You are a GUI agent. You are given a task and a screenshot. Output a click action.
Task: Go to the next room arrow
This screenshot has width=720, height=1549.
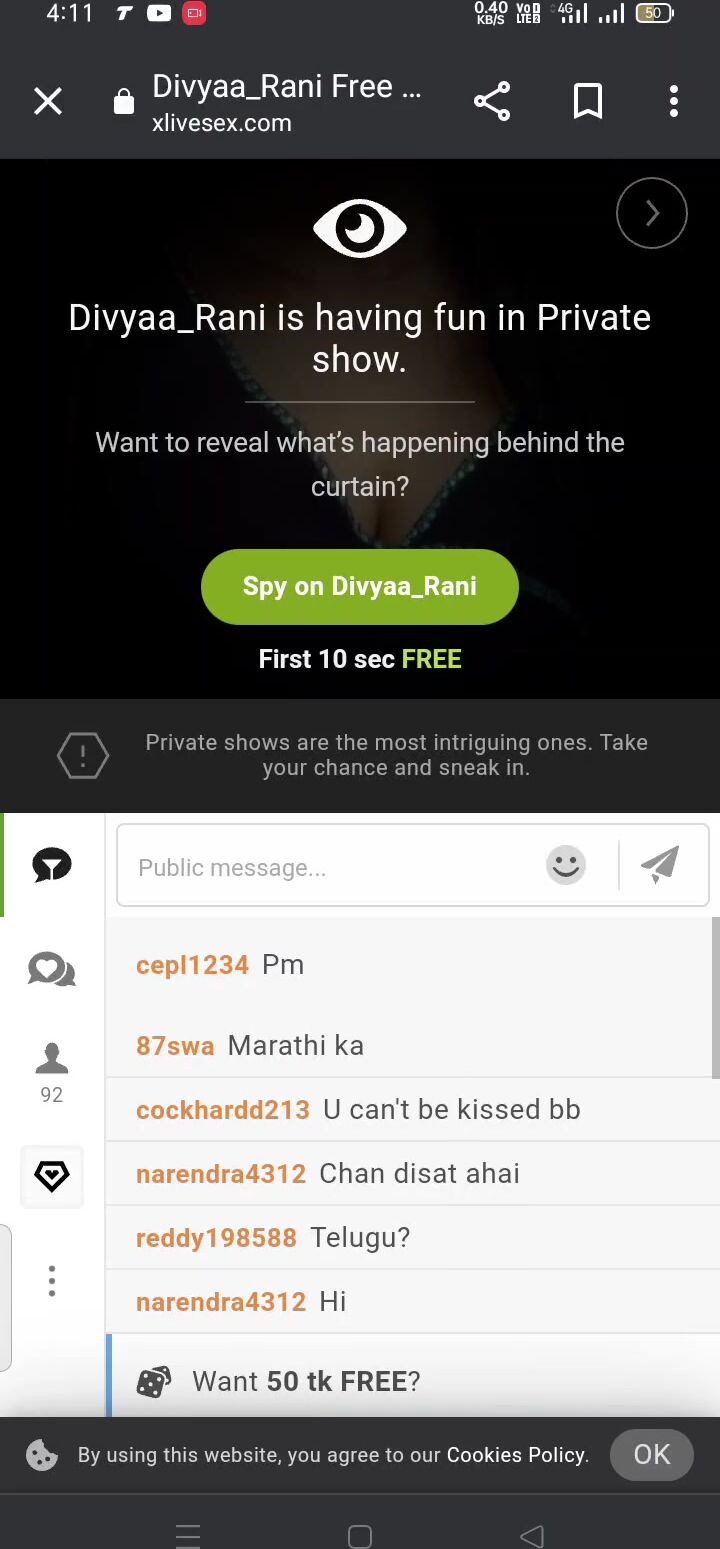coord(651,213)
